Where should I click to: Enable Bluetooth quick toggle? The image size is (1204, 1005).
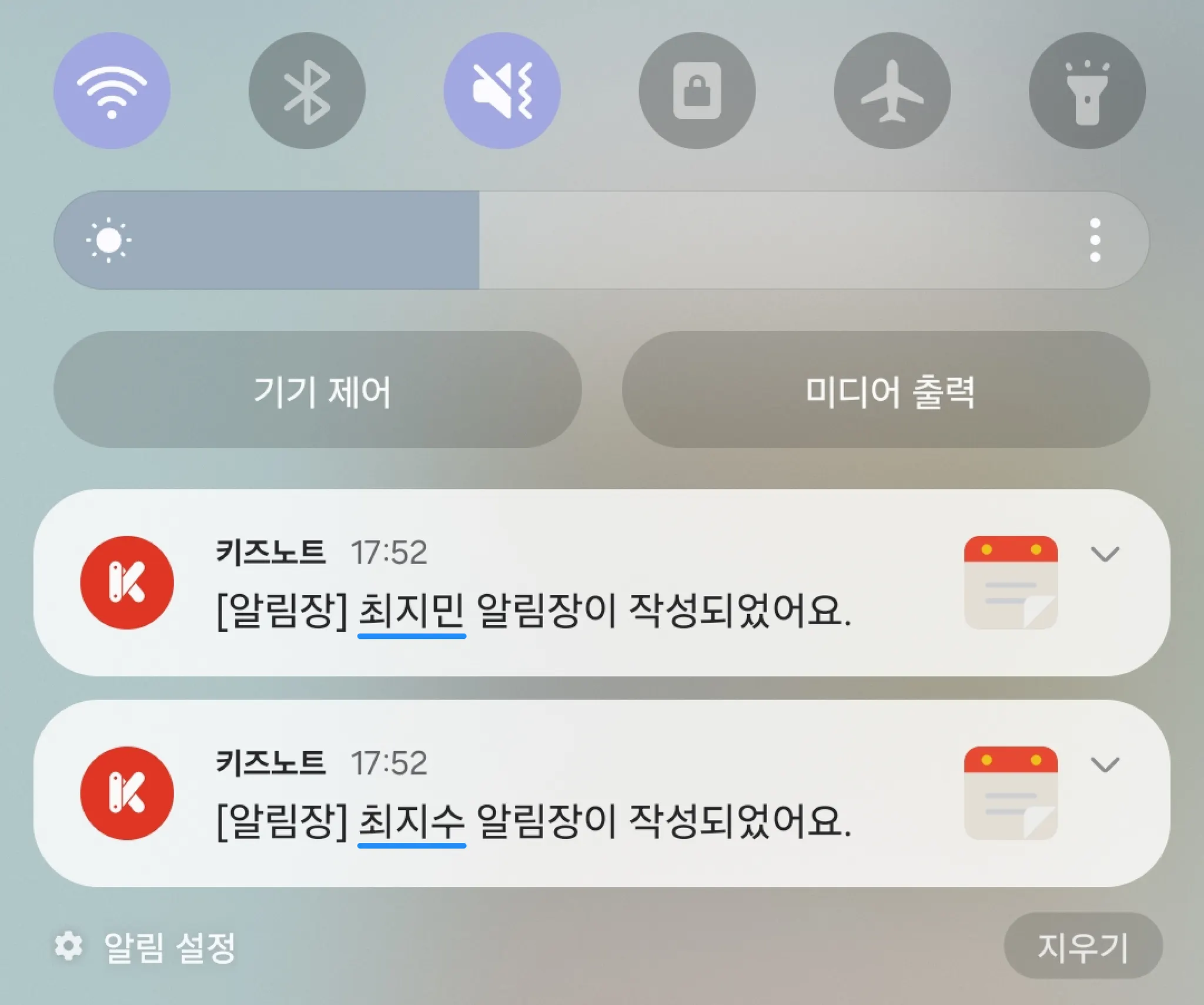pyautogui.click(x=307, y=91)
